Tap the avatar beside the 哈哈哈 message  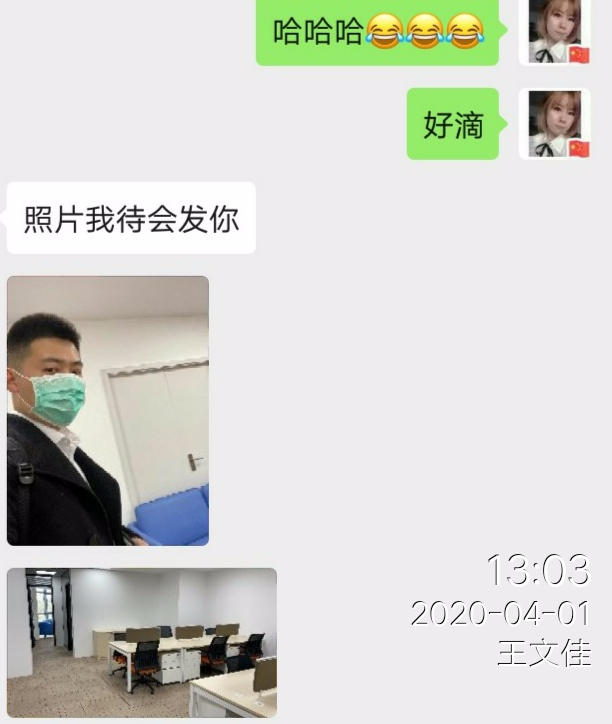pyautogui.click(x=554, y=31)
